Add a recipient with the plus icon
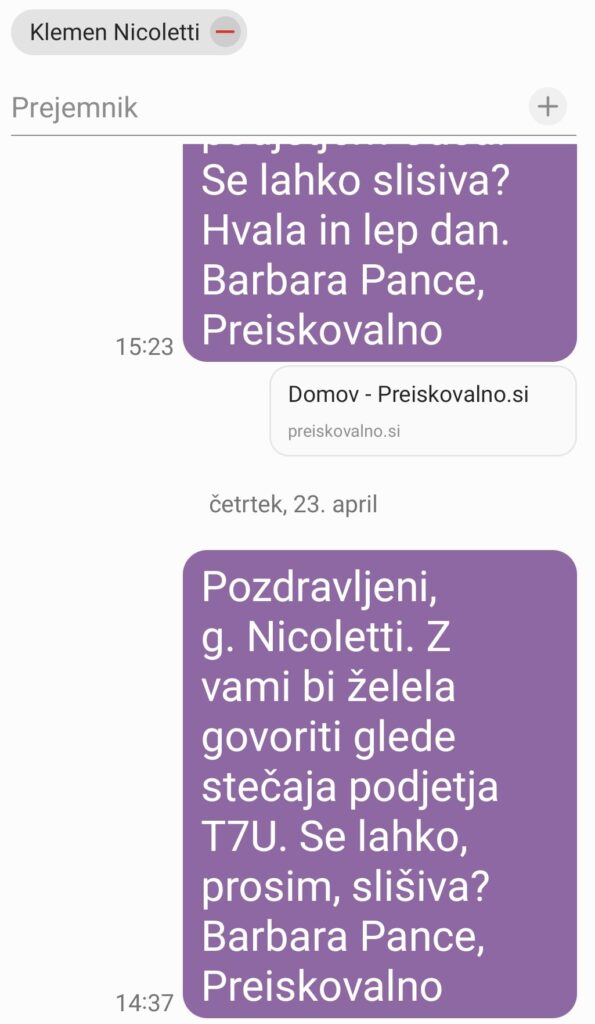The image size is (595, 1024). (547, 106)
